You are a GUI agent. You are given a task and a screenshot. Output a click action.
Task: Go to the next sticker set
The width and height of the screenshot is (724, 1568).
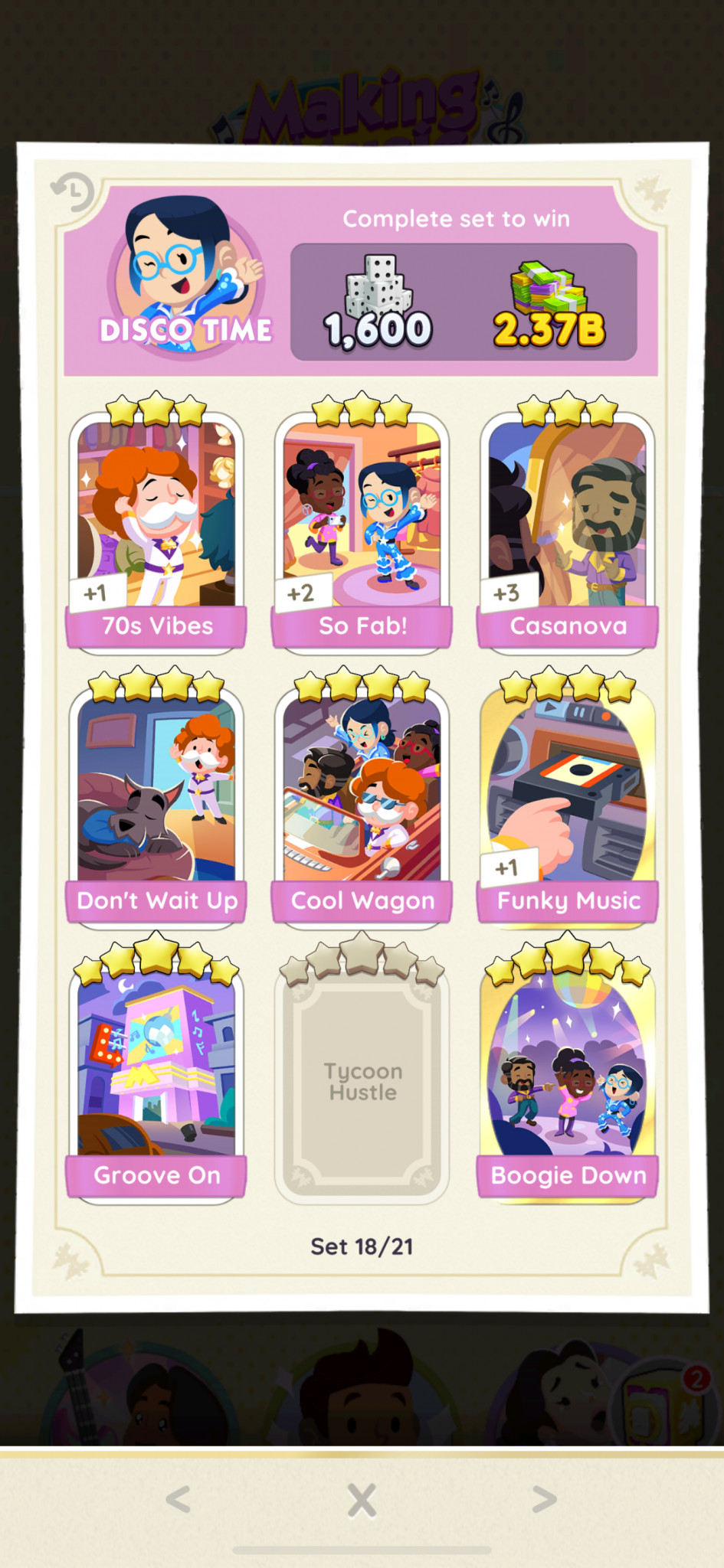tap(544, 1499)
